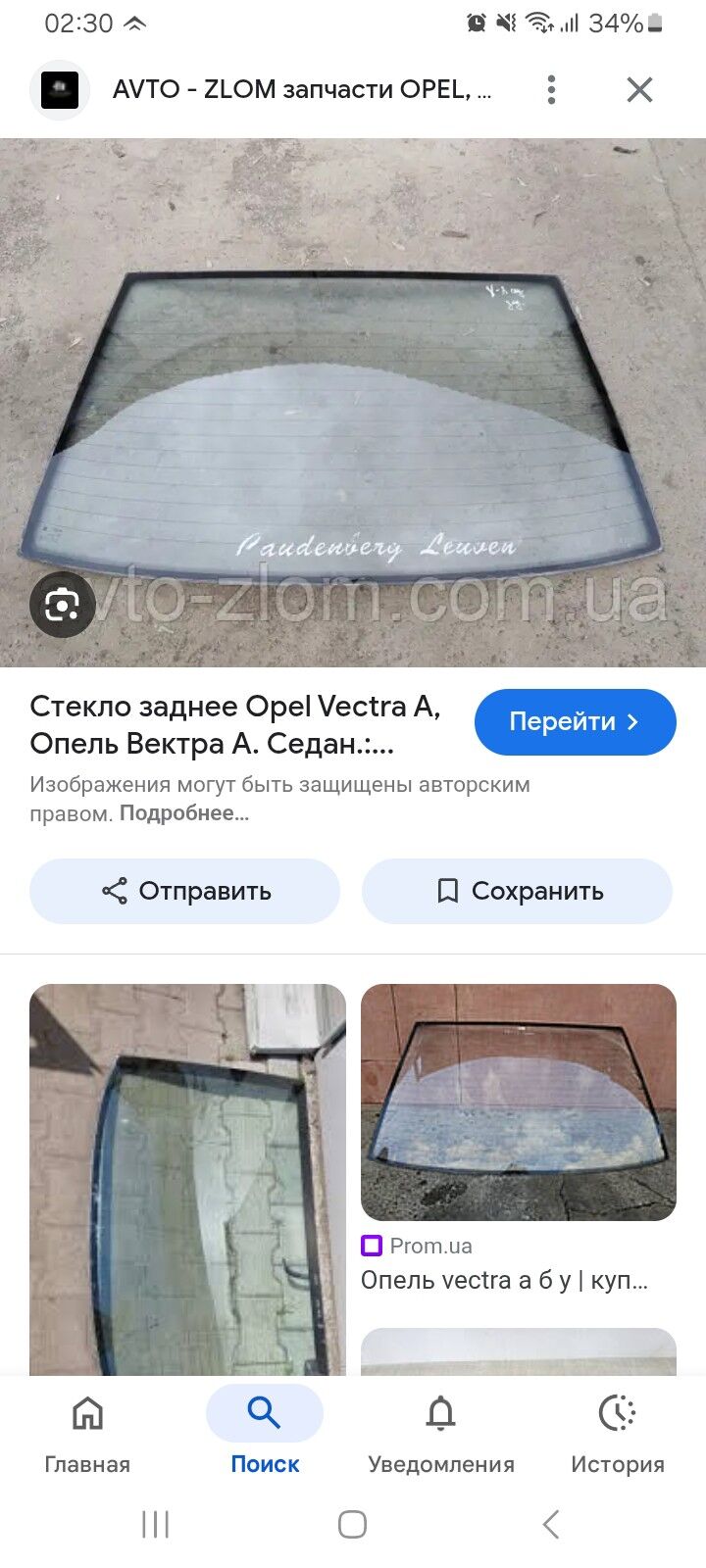Save the image with Сохранить
706x1568 pixels.
click(517, 891)
